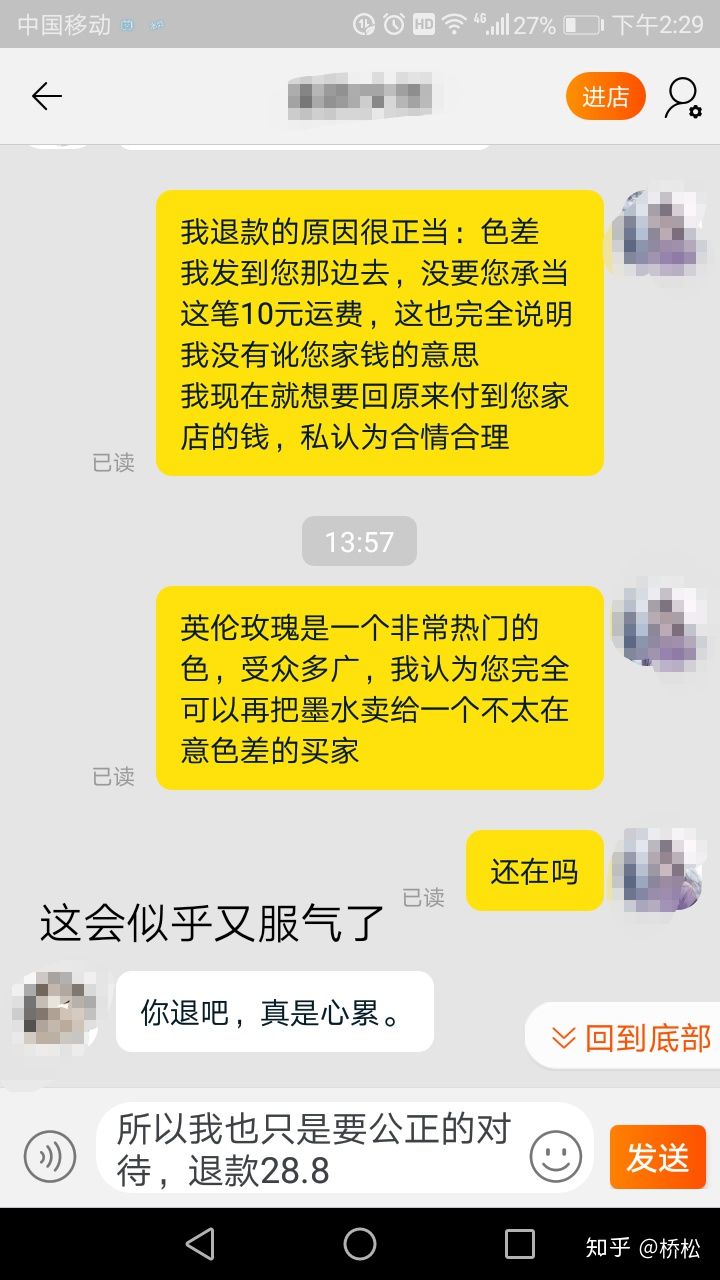
Task: Switch to voice input with the sound-wave icon
Action: click(x=50, y=1157)
